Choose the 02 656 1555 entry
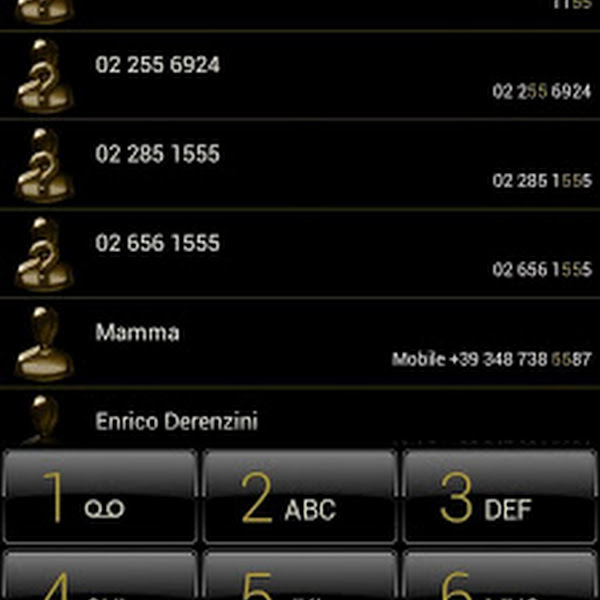The width and height of the screenshot is (600, 600). coord(300,254)
